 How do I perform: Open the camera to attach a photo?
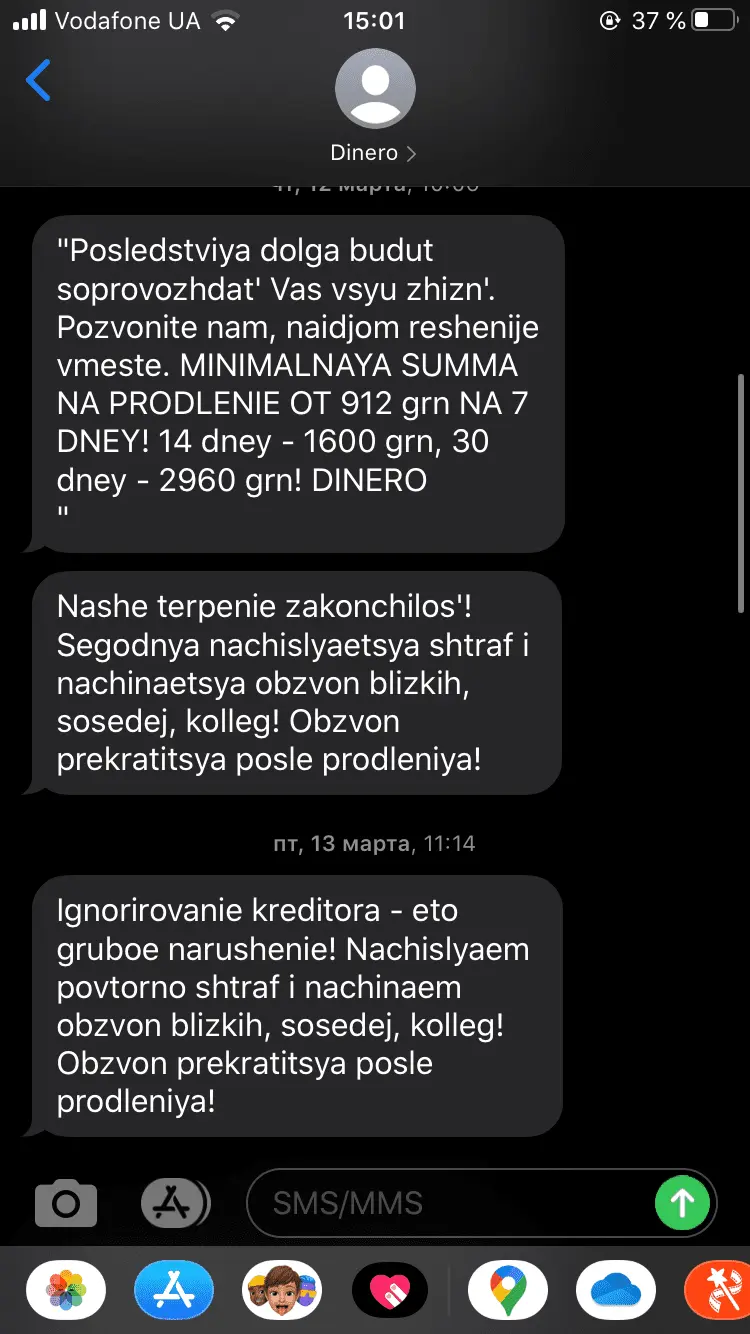click(66, 1203)
